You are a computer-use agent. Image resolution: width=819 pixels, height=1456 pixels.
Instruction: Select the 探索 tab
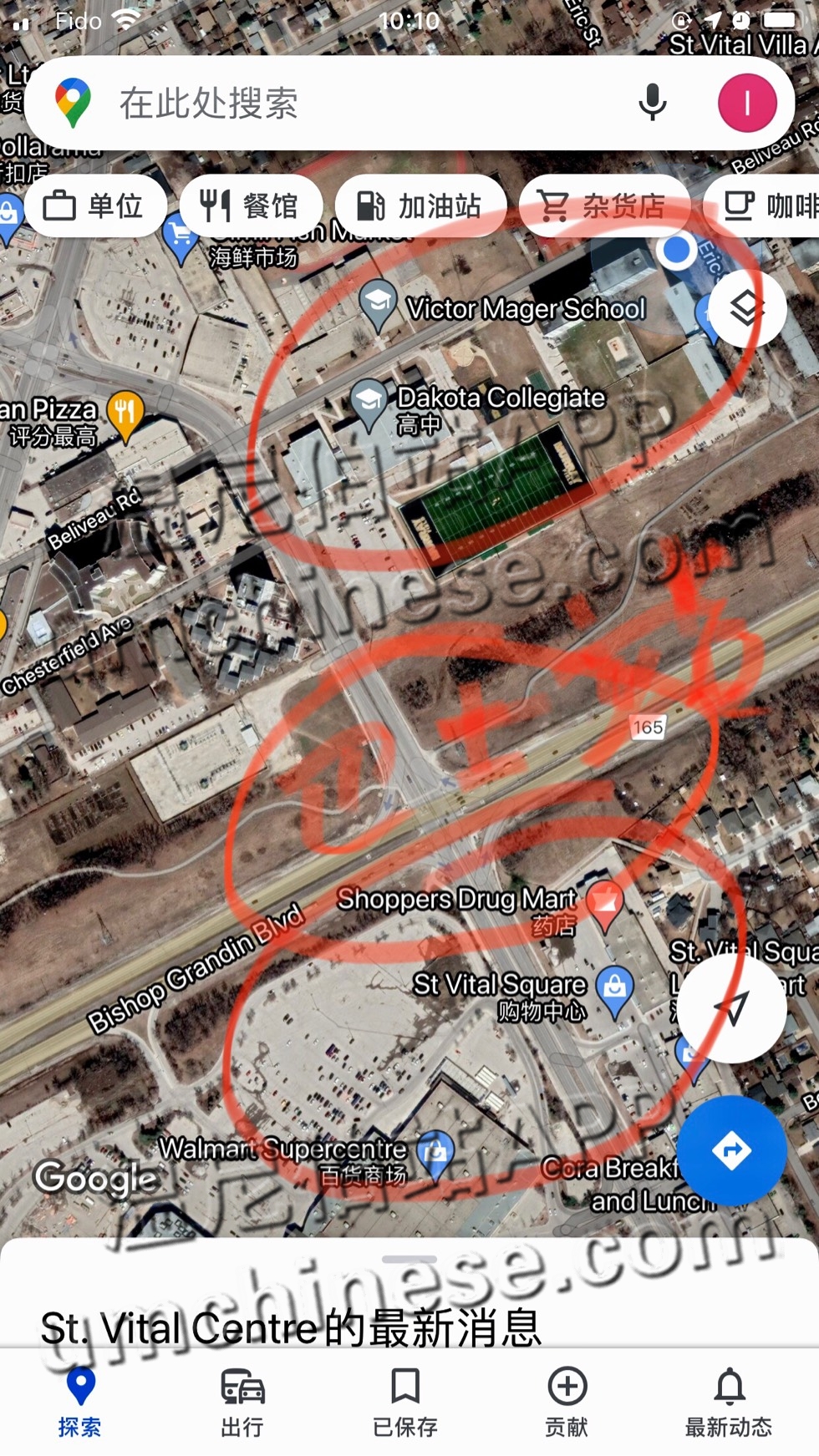tap(80, 1402)
